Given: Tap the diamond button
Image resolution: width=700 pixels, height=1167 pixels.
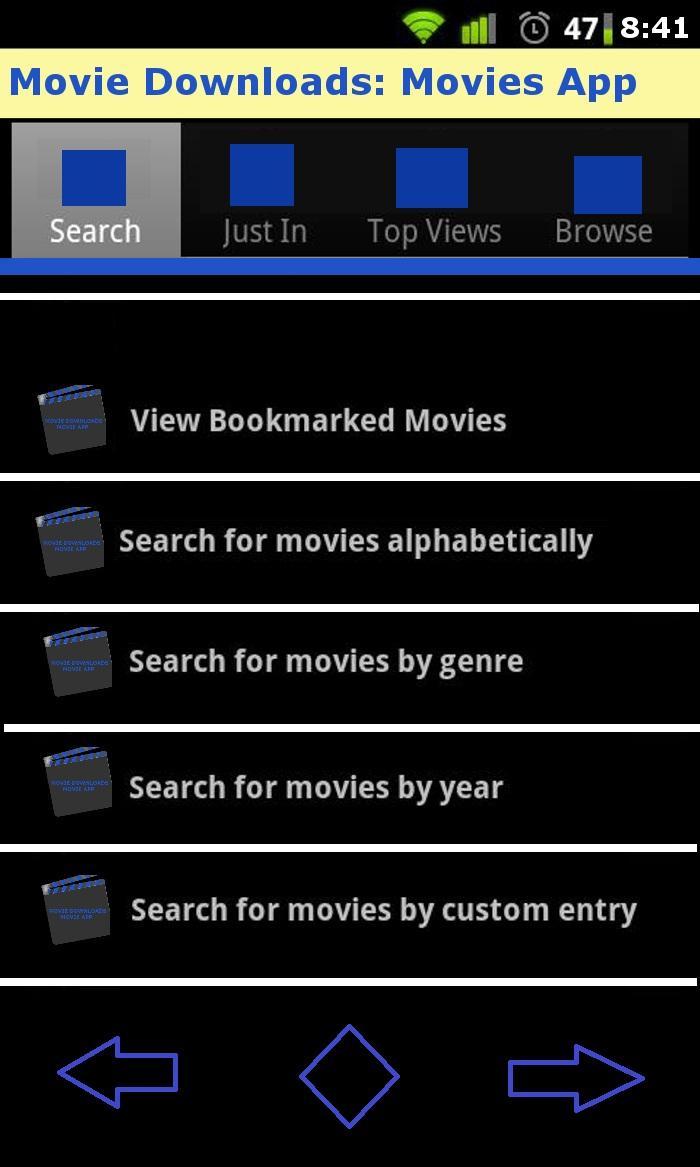Looking at the screenshot, I should coord(349,1076).
